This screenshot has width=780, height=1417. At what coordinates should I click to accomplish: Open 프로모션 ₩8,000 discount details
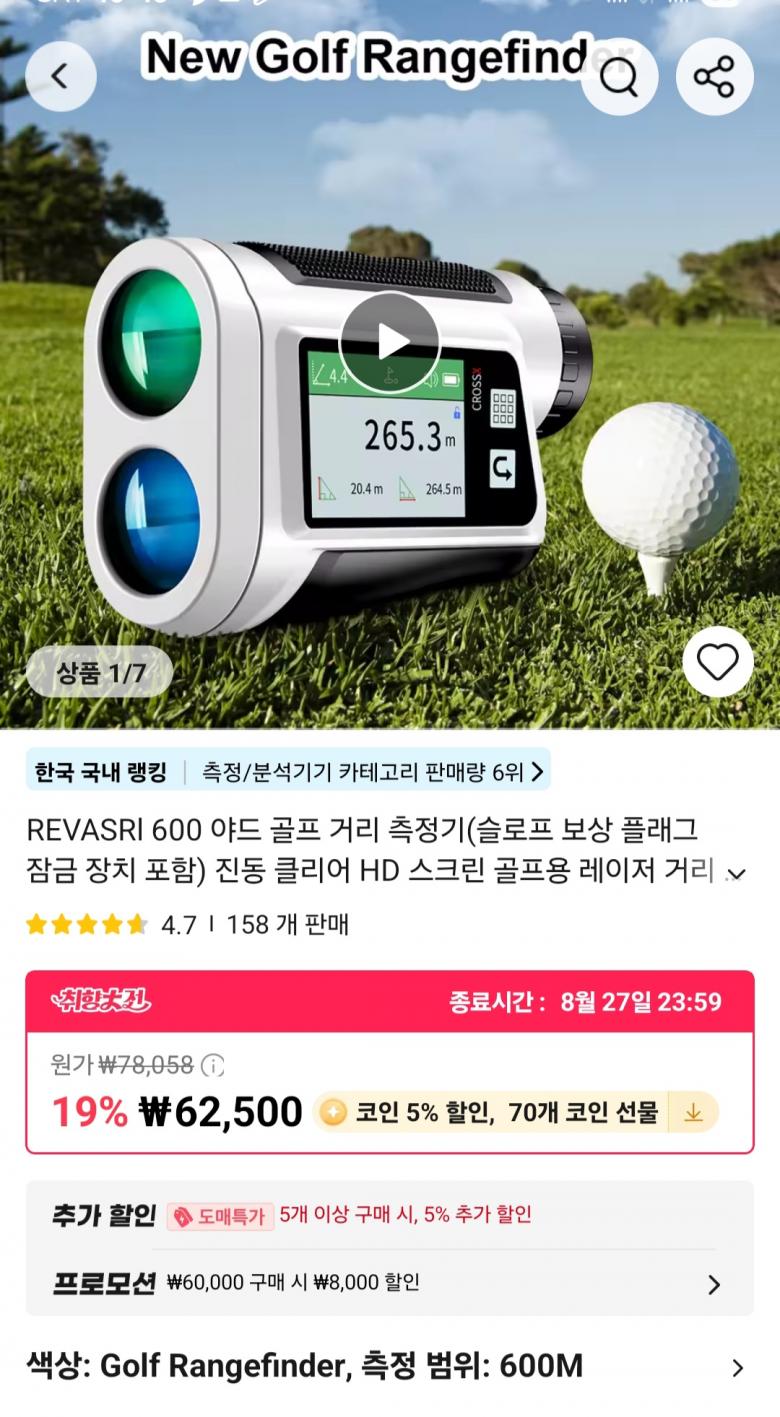click(713, 1284)
